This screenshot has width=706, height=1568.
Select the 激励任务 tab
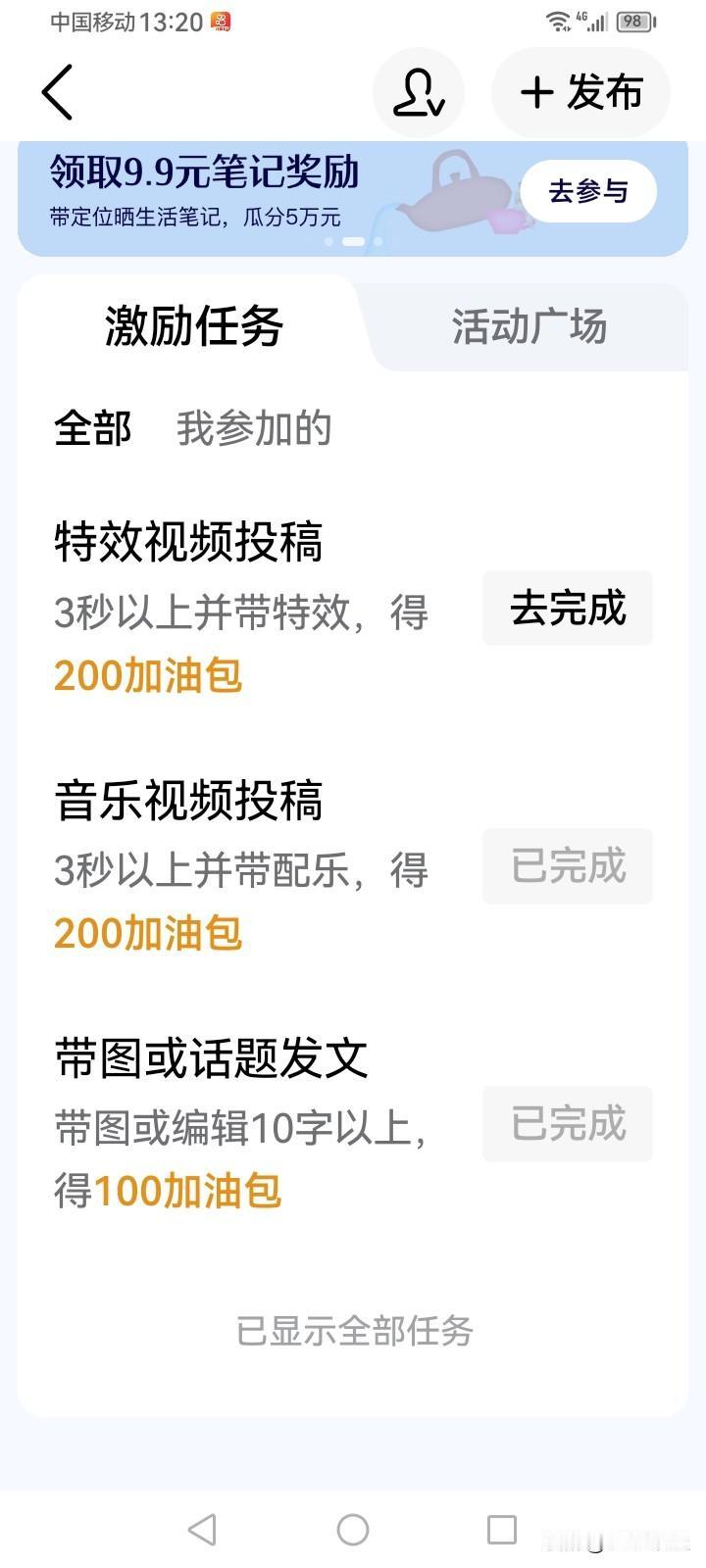click(x=191, y=327)
